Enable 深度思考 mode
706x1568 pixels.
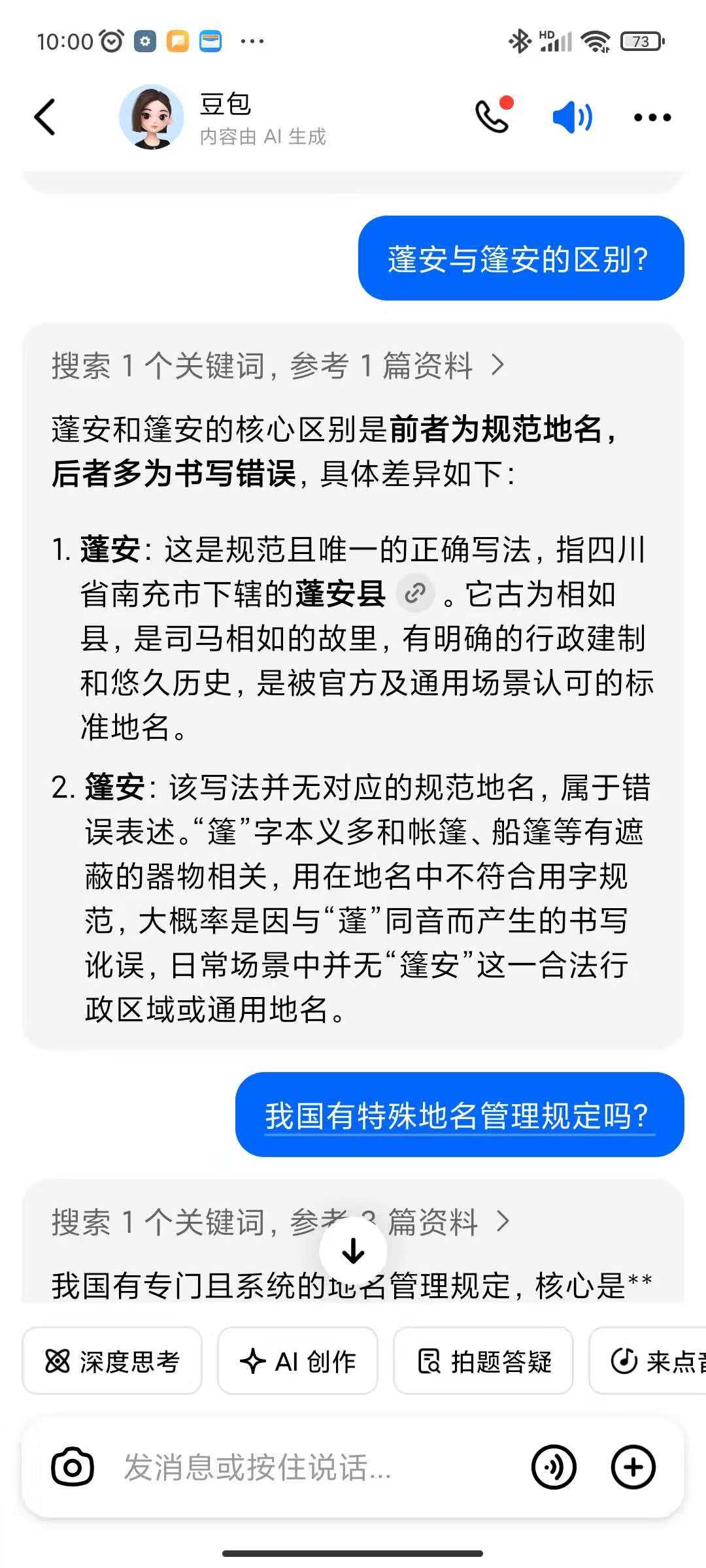tap(112, 1362)
